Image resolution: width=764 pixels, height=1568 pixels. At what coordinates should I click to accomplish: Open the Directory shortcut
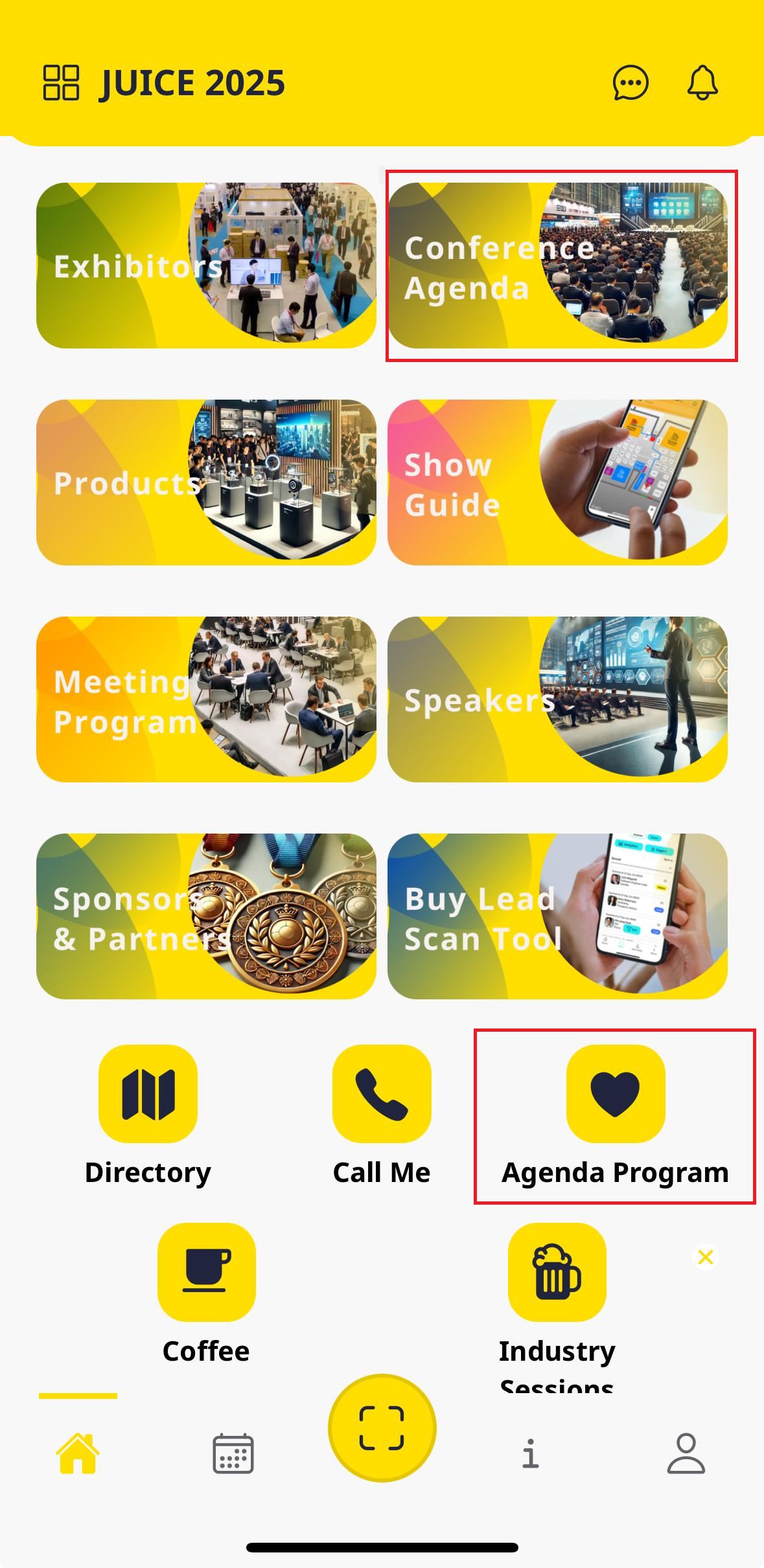click(x=148, y=1094)
